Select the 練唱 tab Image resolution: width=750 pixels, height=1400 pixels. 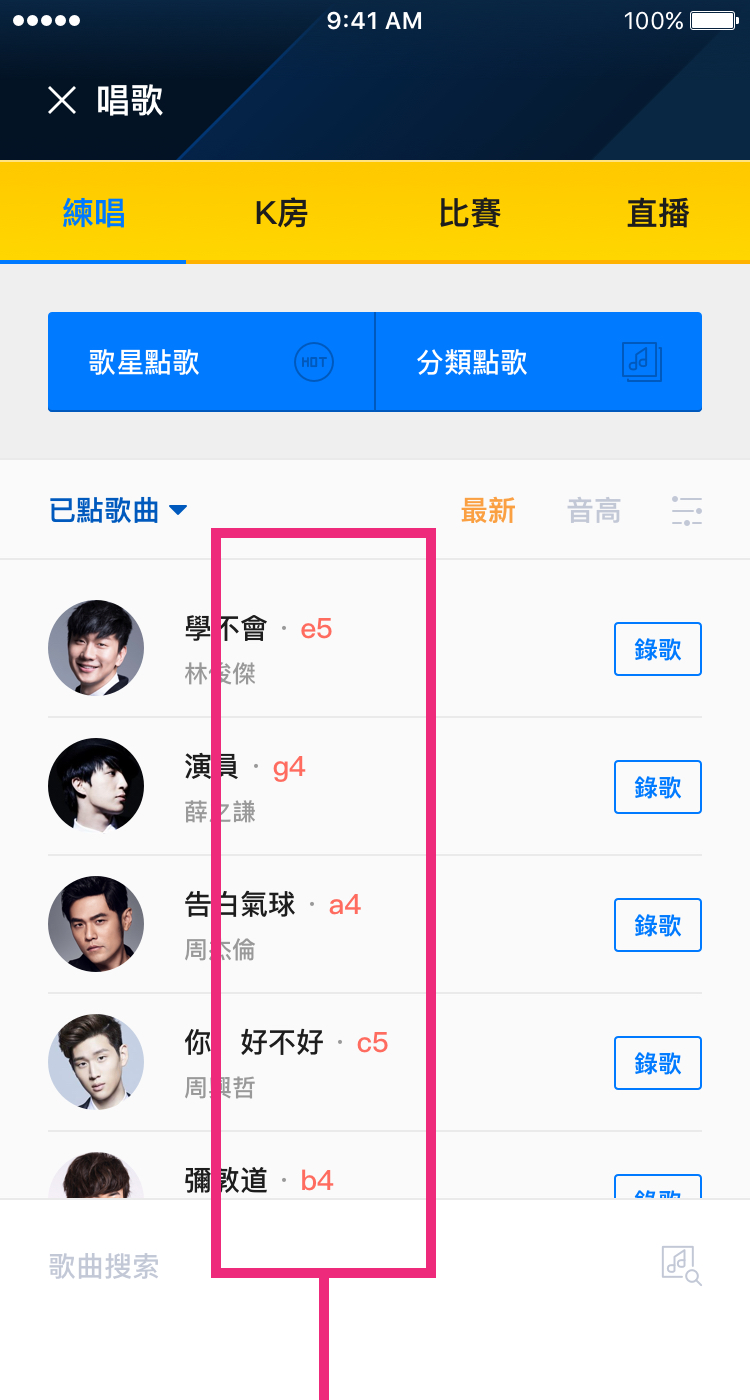tap(93, 213)
